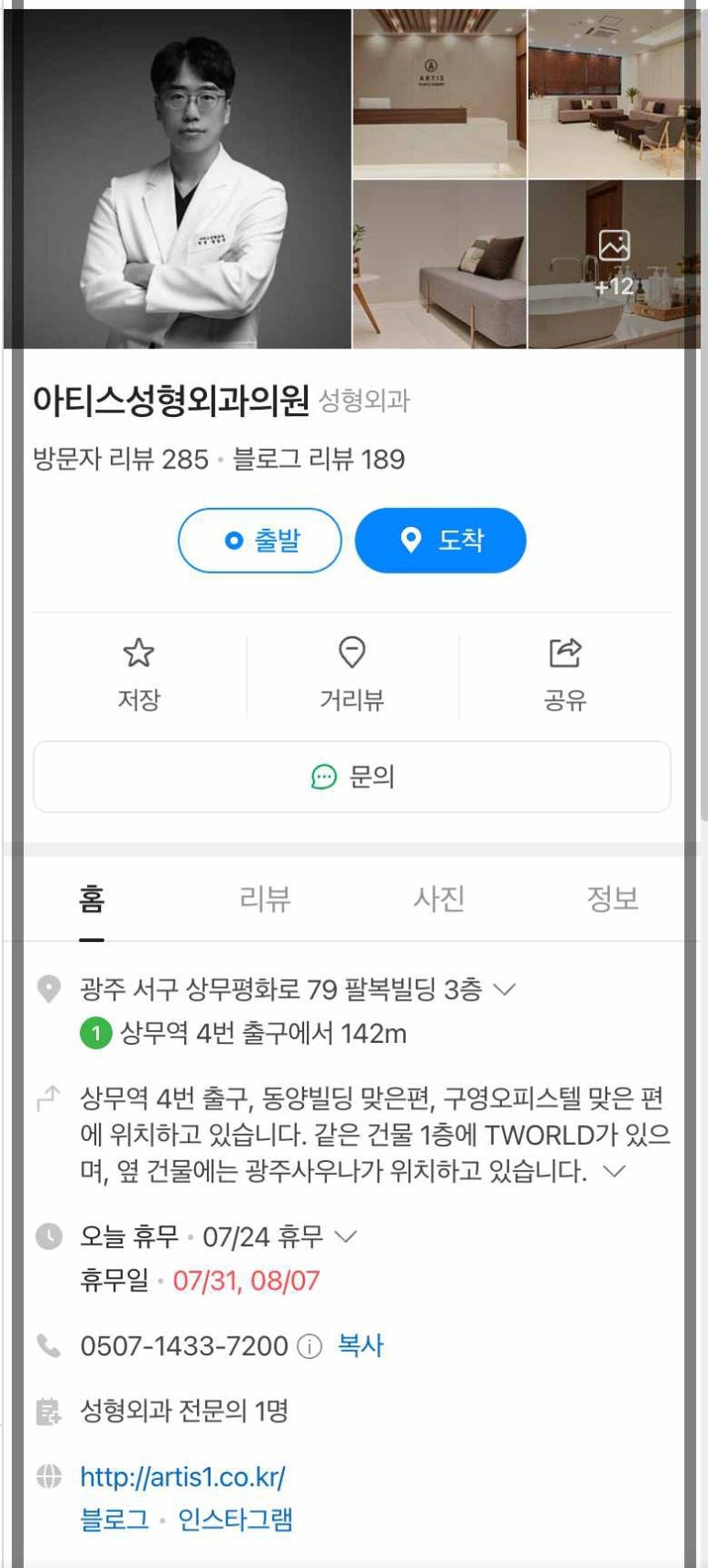Viewport: 708px width, 1568px height.
Task: Open the 블로그 link
Action: coord(114,1519)
